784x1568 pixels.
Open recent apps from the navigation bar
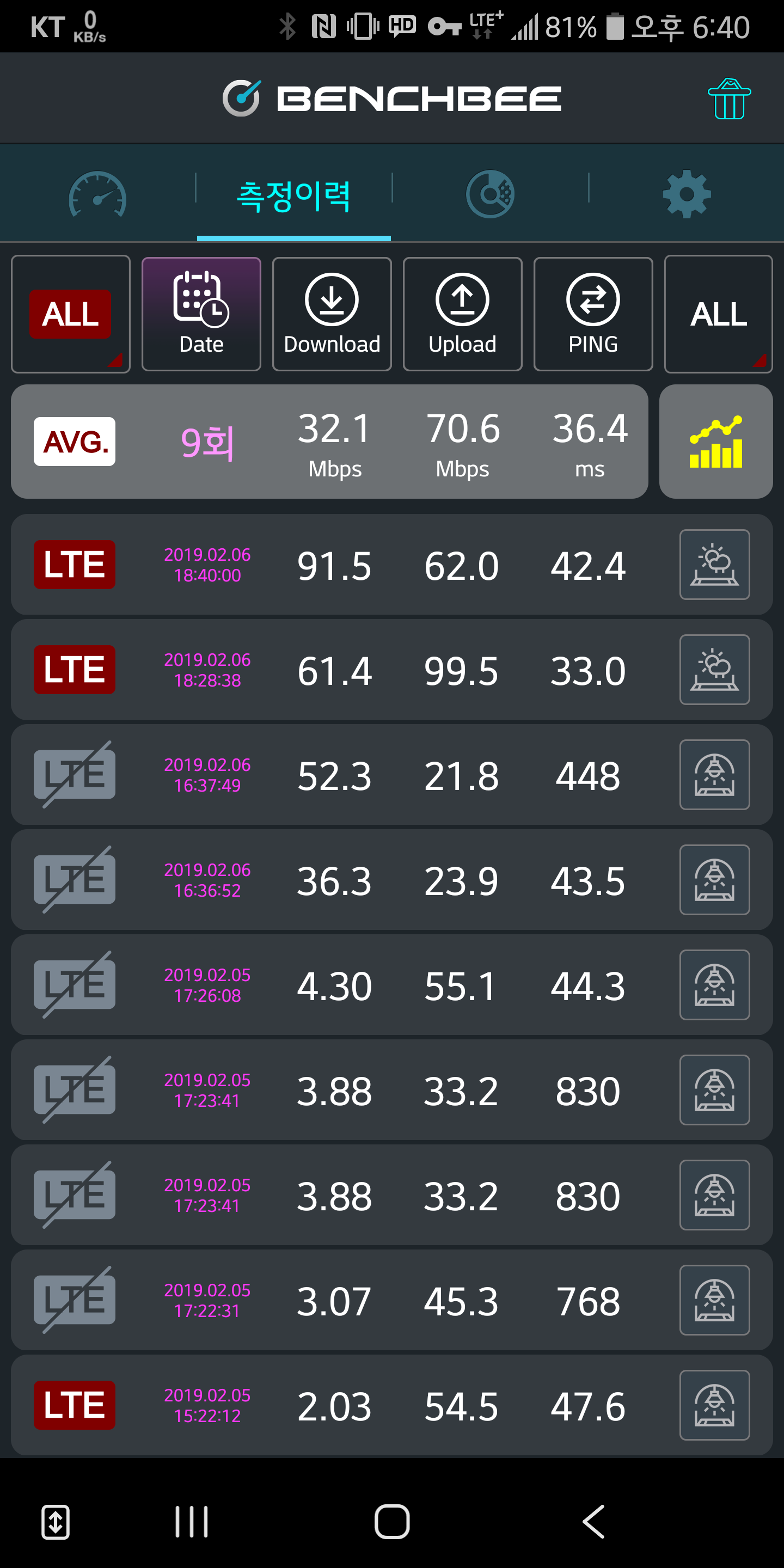[x=192, y=1522]
